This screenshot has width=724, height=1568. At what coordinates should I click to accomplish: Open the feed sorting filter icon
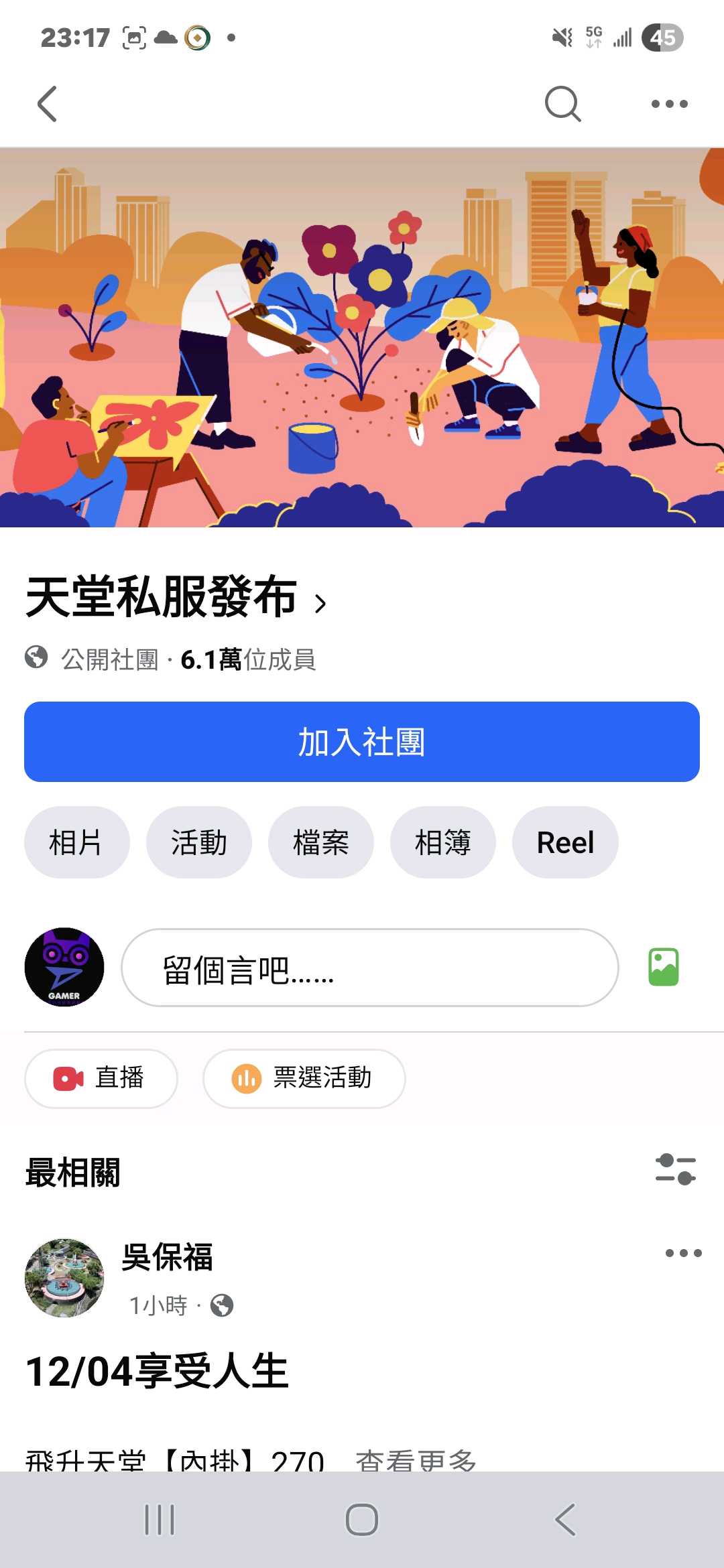coord(675,1169)
